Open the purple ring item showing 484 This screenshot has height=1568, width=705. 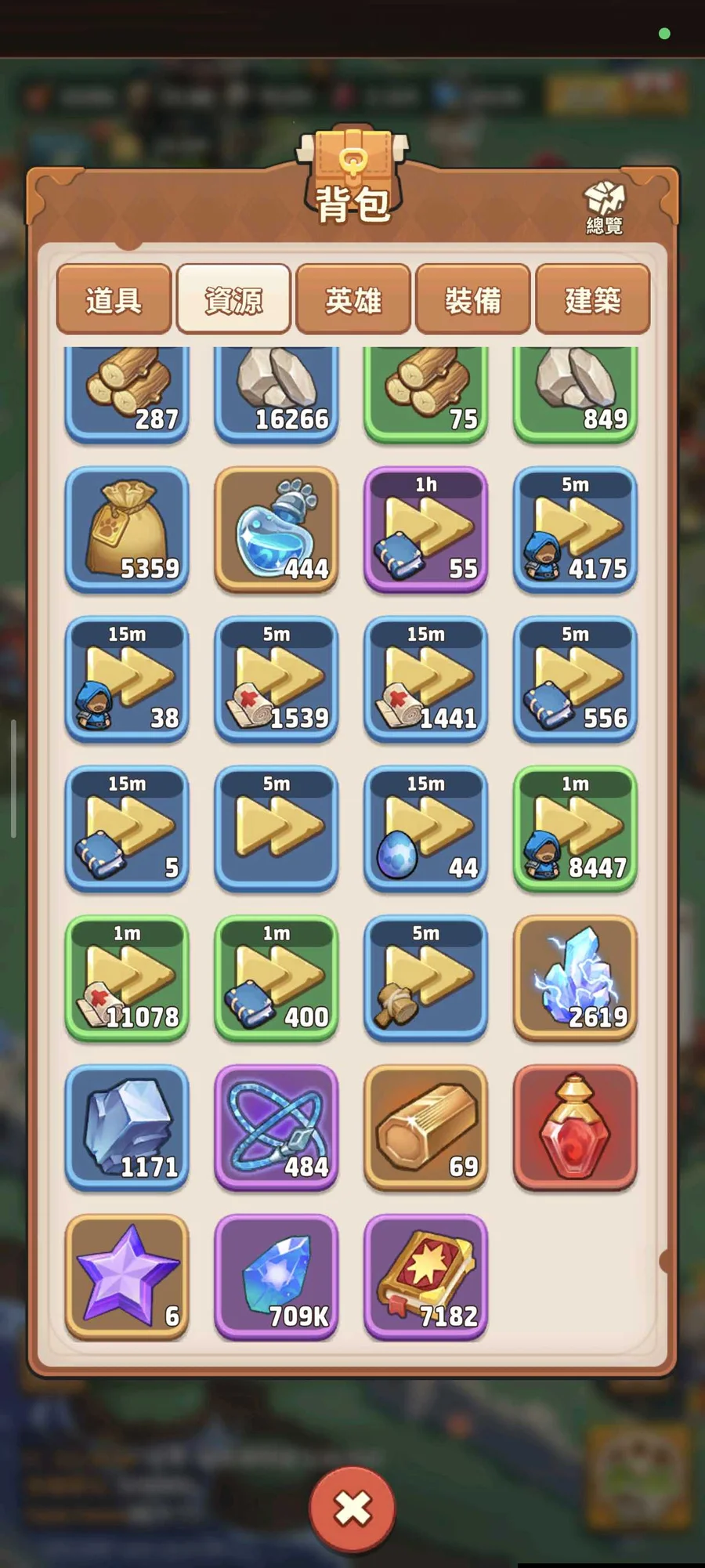tap(277, 1127)
